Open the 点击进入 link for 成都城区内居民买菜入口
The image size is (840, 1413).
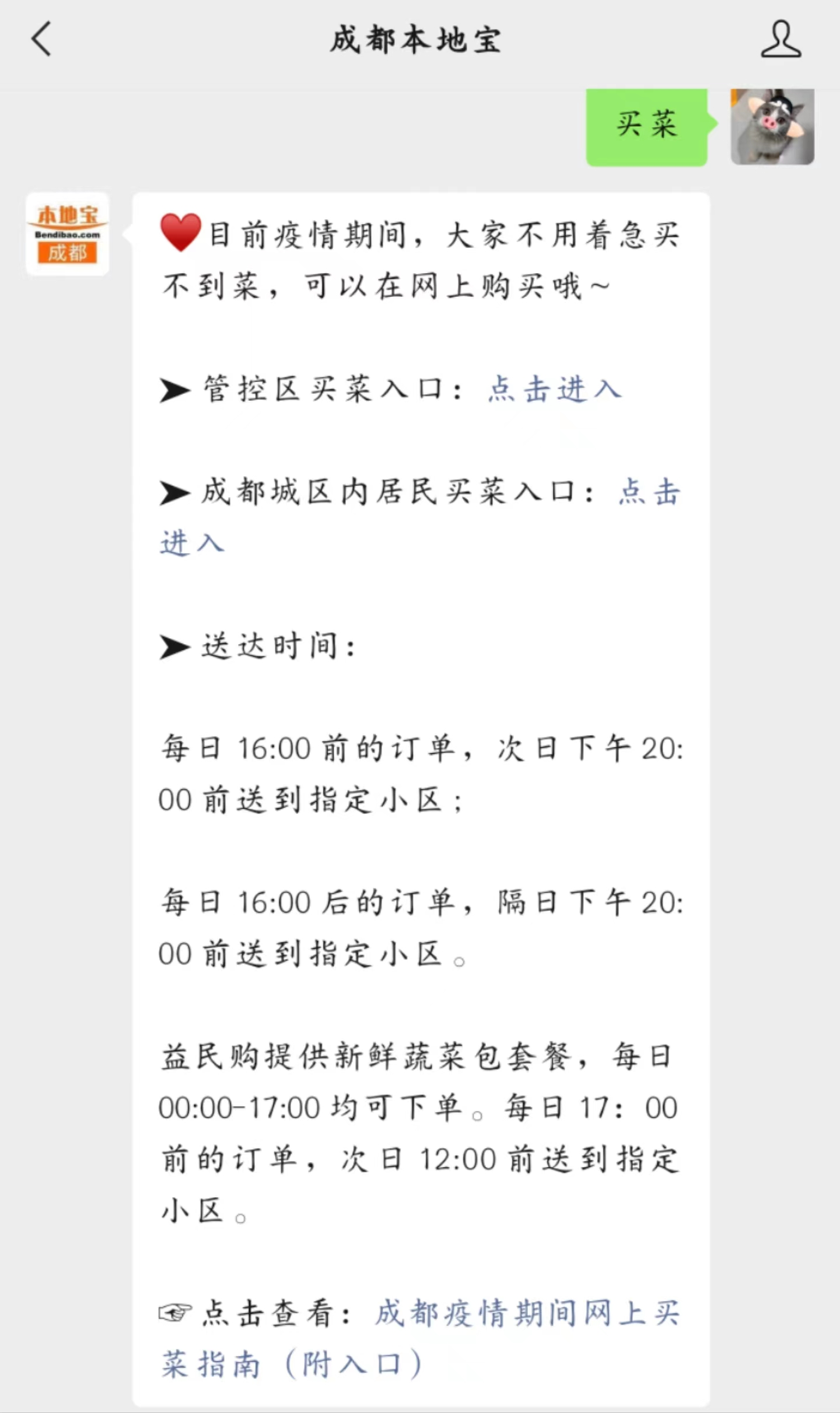click(649, 492)
